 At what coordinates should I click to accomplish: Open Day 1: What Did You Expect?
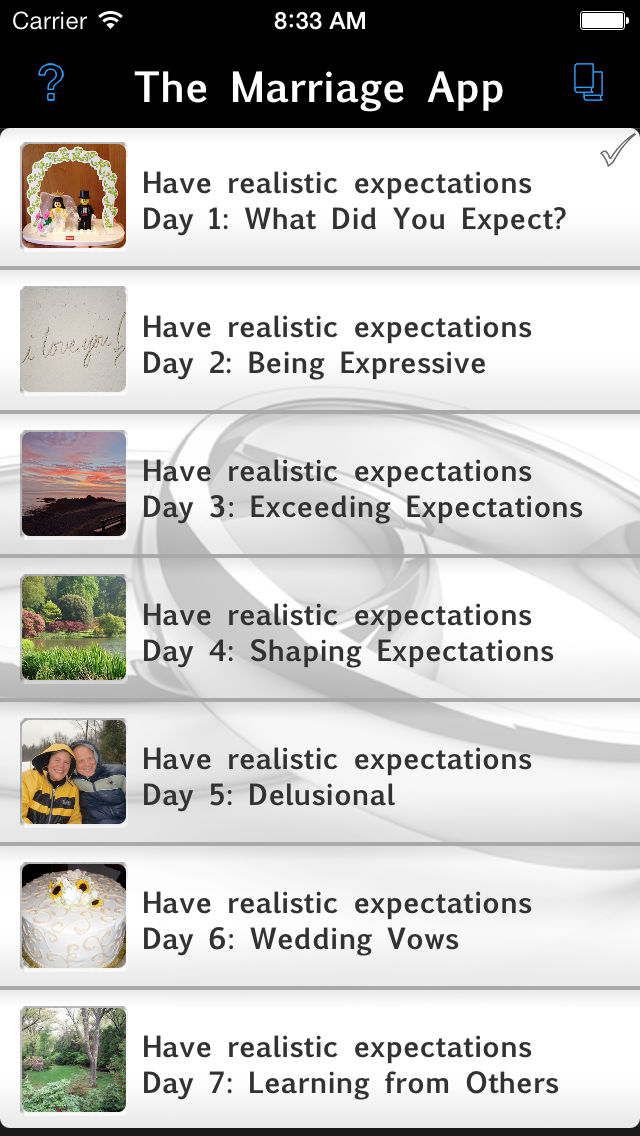tap(320, 199)
